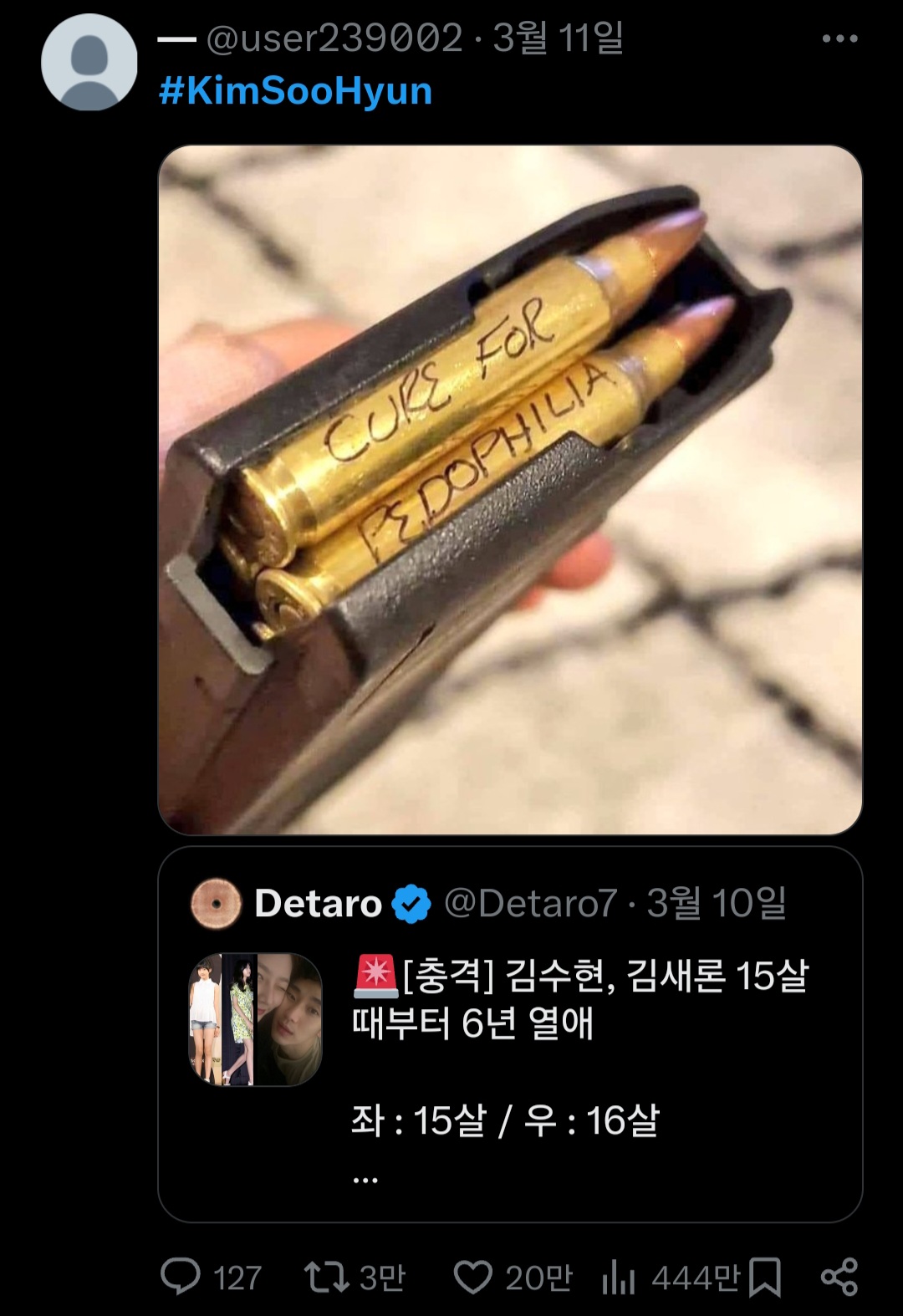View the tweet's analytics views
The width and height of the screenshot is (903, 1316).
pos(619,1277)
